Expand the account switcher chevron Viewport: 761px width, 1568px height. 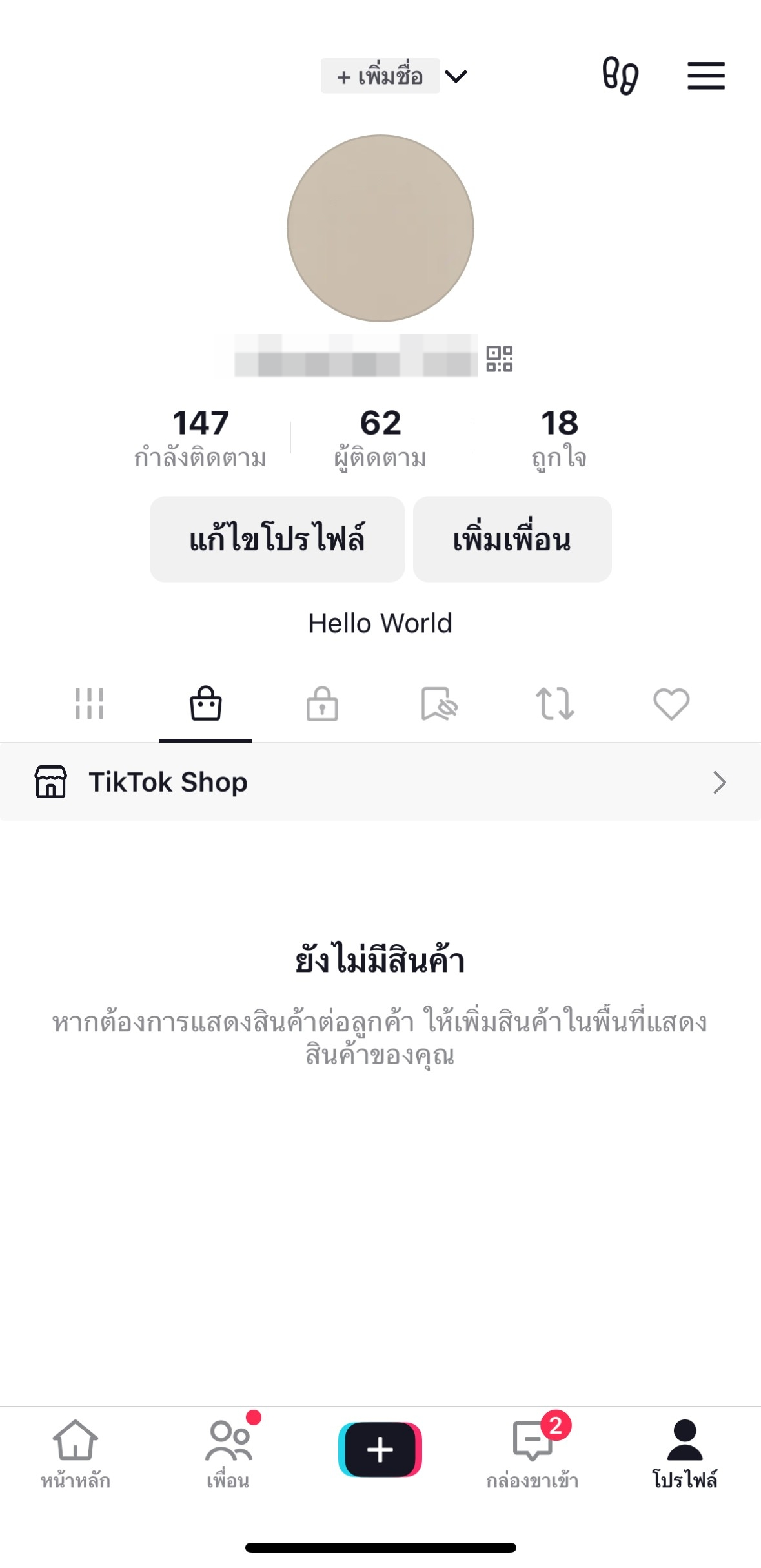tap(456, 76)
